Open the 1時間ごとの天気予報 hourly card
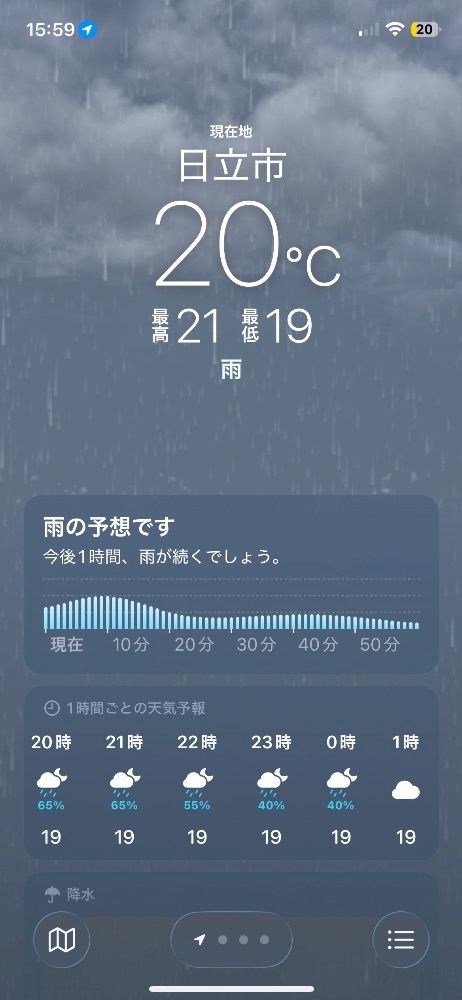 pyautogui.click(x=231, y=773)
